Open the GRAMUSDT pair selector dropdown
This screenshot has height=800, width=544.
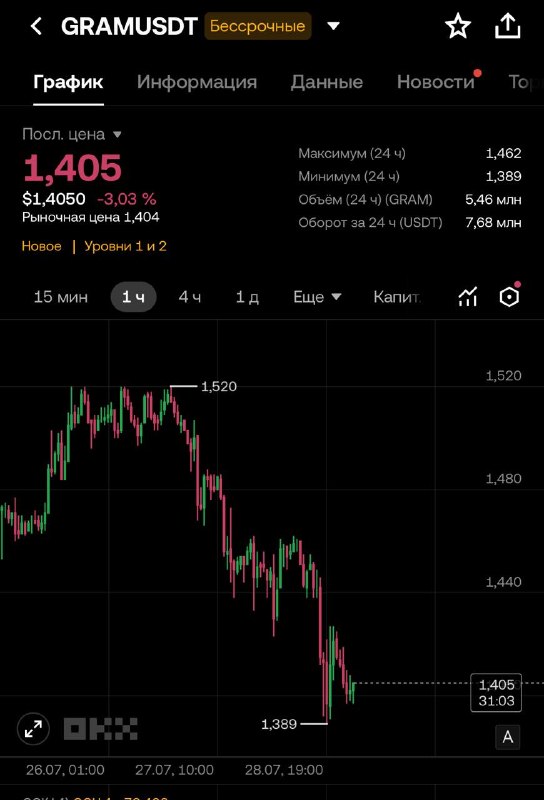pyautogui.click(x=333, y=26)
